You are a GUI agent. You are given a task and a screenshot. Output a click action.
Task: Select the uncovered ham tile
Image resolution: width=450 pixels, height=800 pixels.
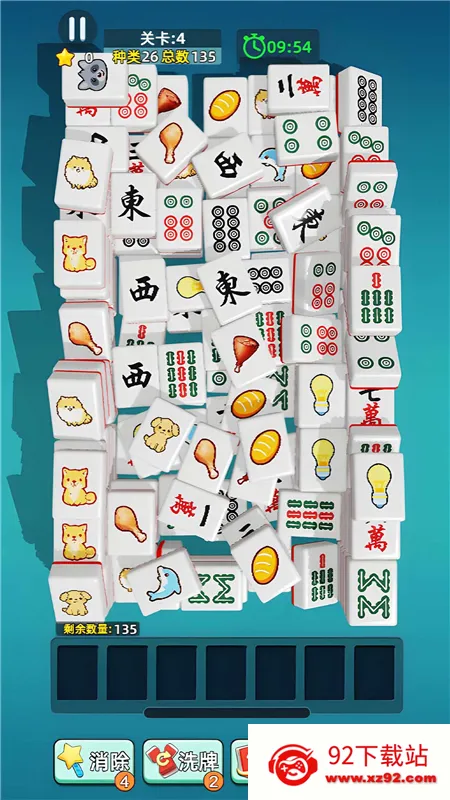click(x=245, y=352)
